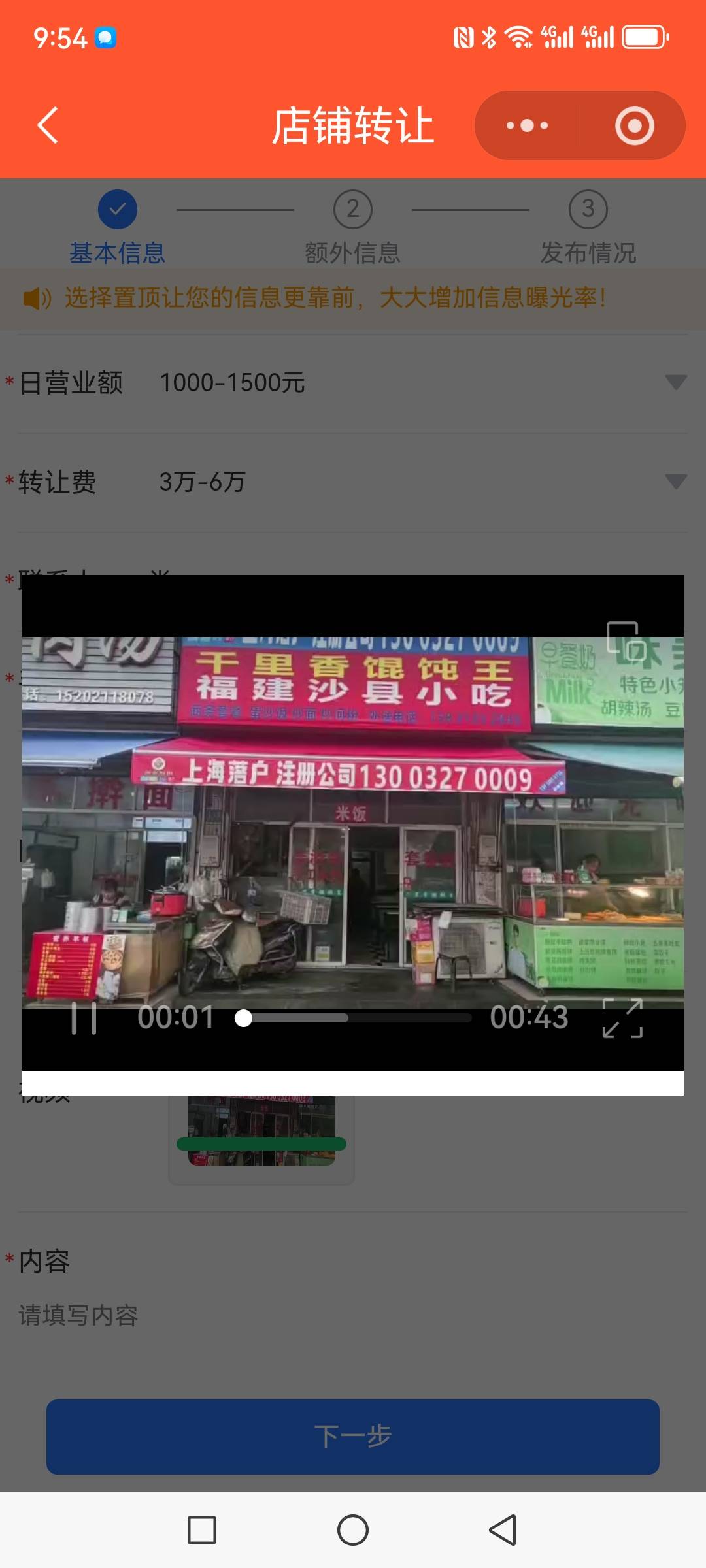Switch to the 额外信息 step
Screen dimensions: 706x1568
[x=353, y=227]
